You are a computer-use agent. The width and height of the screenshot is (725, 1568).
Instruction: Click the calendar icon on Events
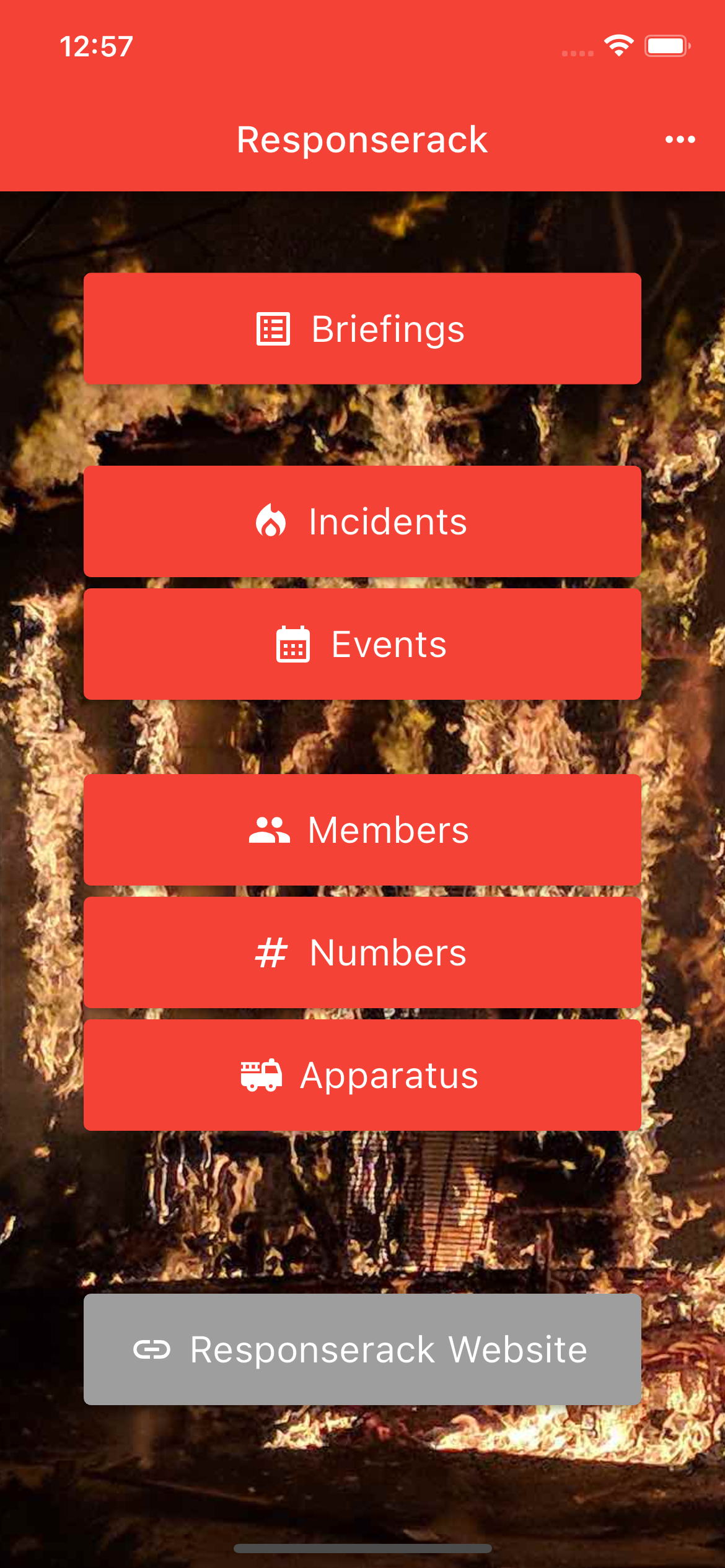pos(292,644)
